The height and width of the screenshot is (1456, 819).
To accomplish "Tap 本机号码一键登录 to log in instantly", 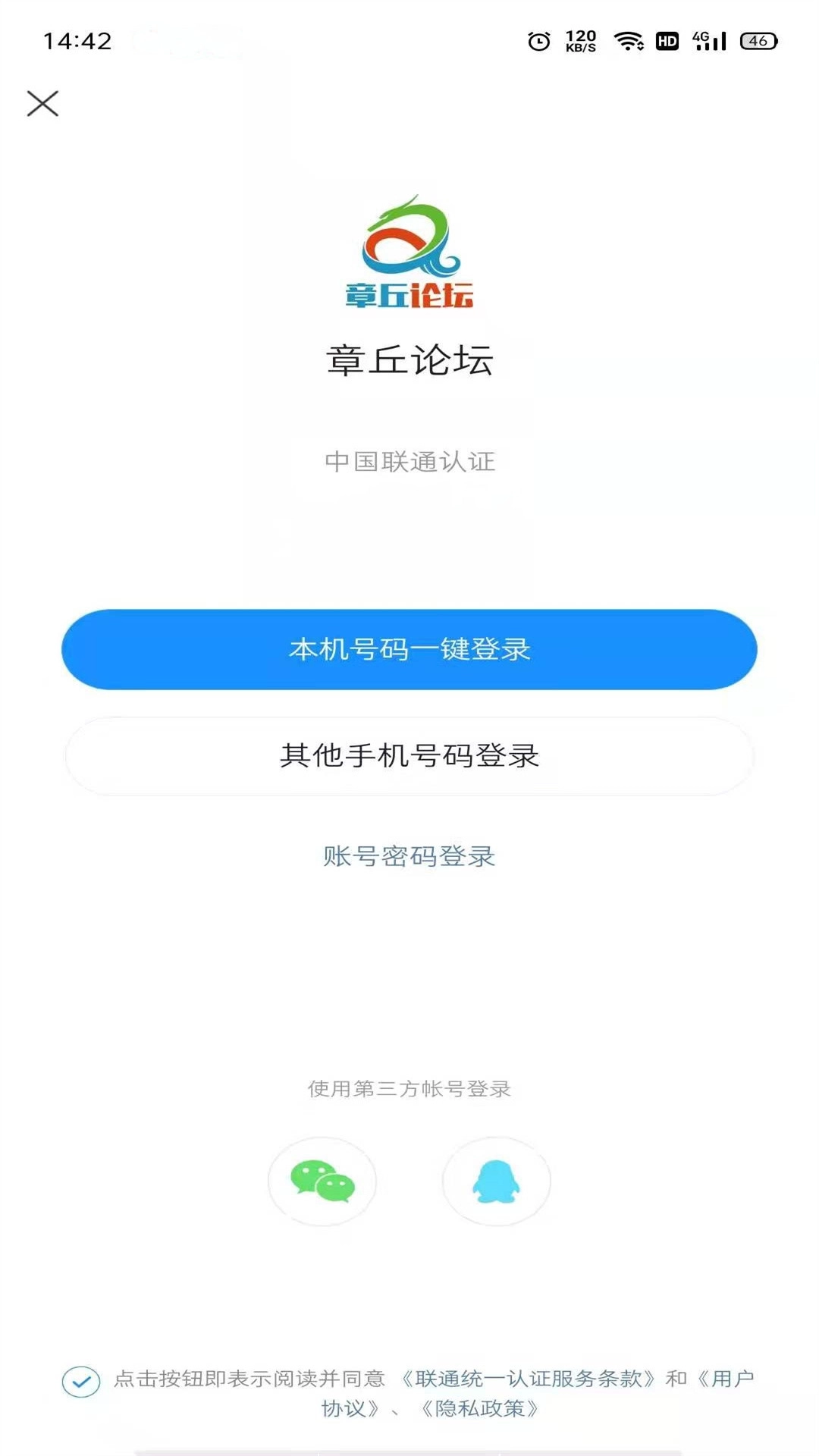I will (x=409, y=649).
